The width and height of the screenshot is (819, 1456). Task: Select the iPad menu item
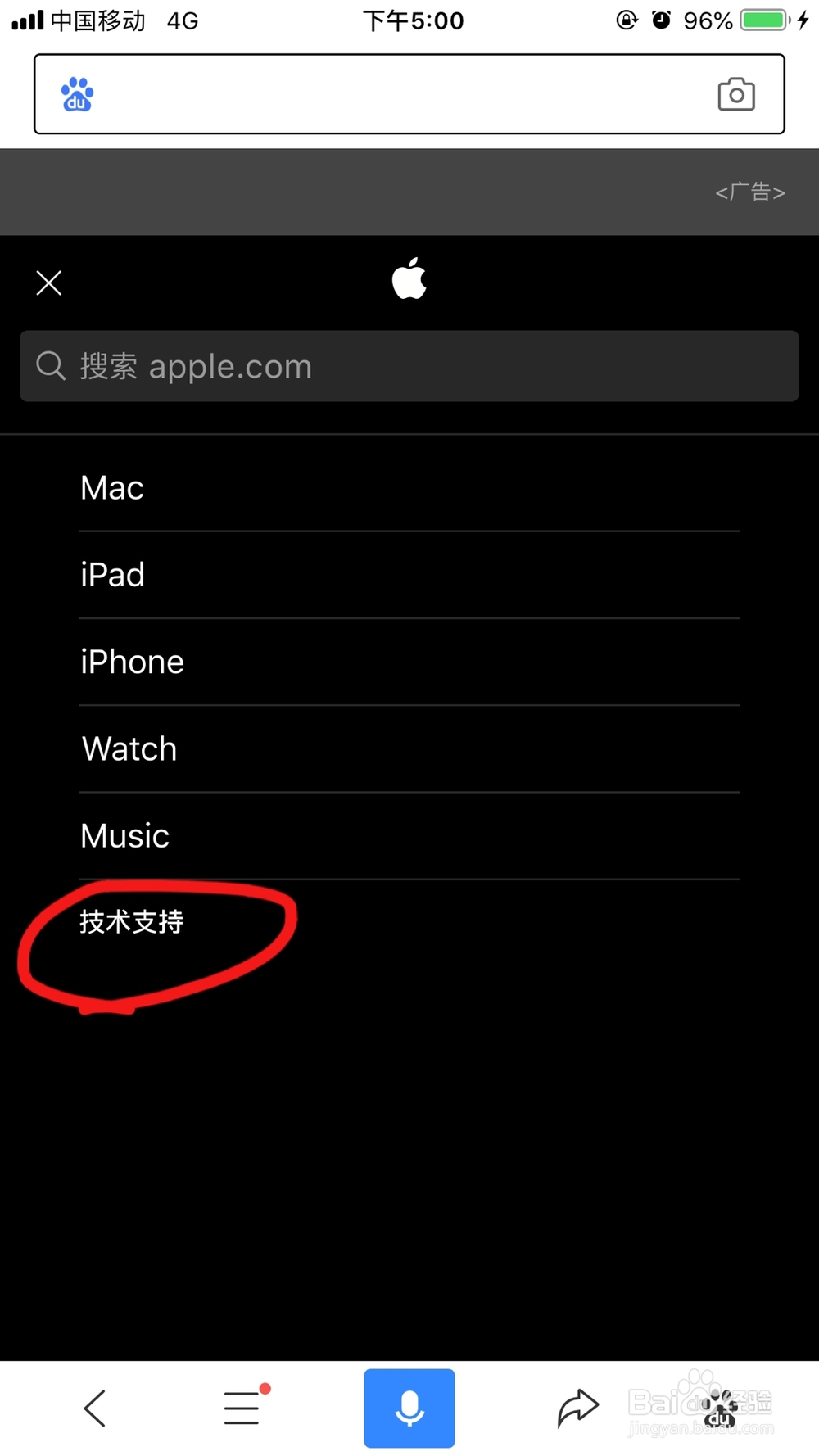(x=112, y=574)
